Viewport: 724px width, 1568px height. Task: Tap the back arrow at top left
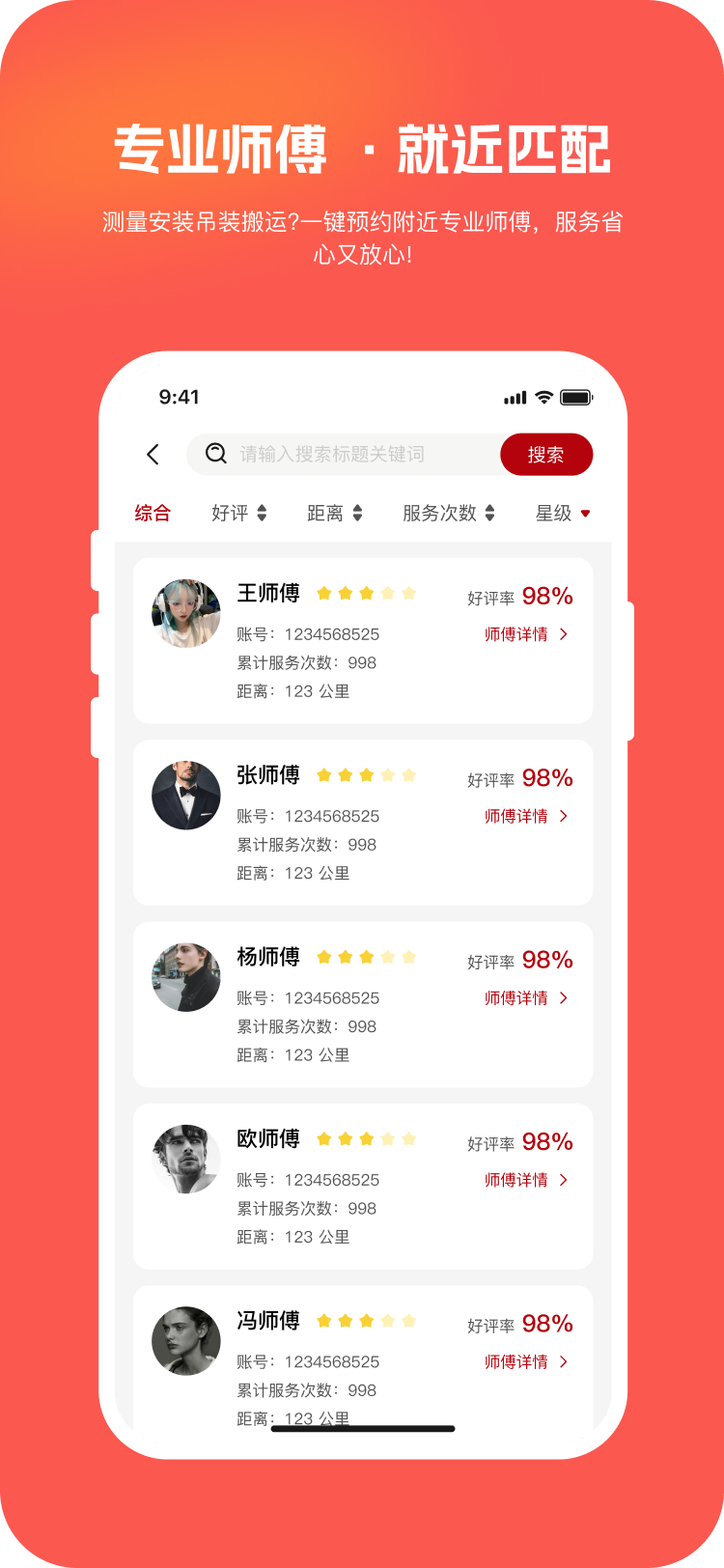153,454
